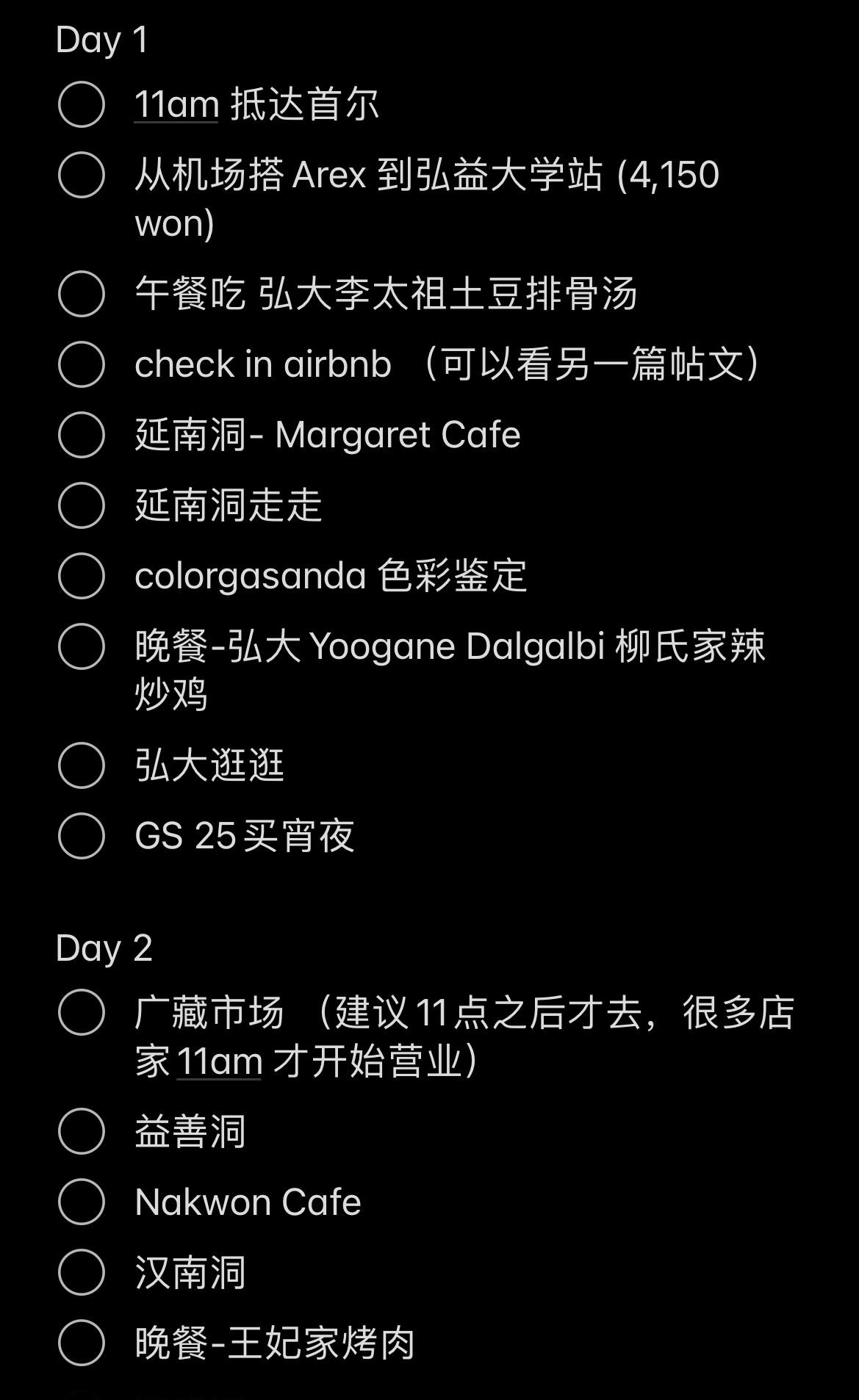Check off GS 25 买宵夜
Screen dimensions: 859x1400
[x=81, y=836]
